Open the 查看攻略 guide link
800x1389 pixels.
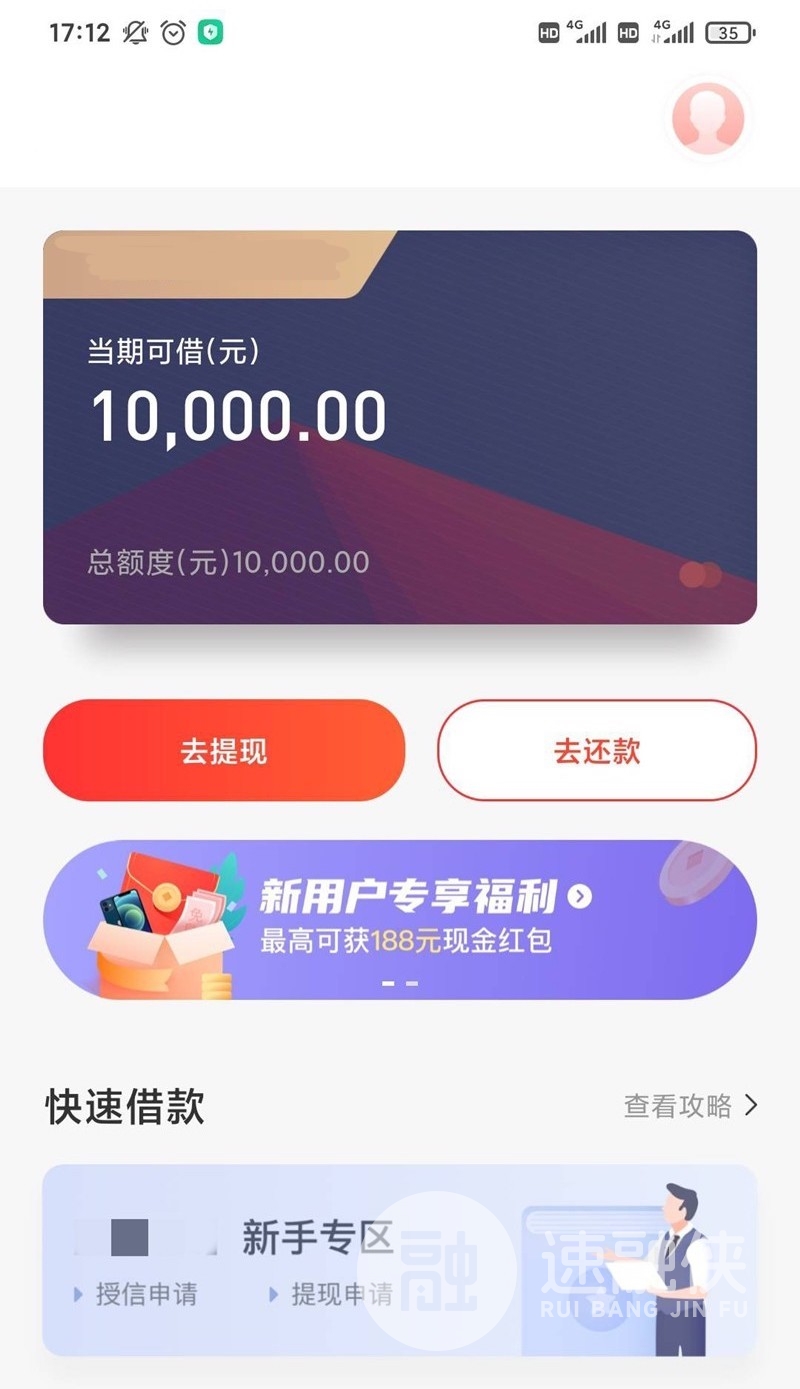click(x=690, y=1106)
